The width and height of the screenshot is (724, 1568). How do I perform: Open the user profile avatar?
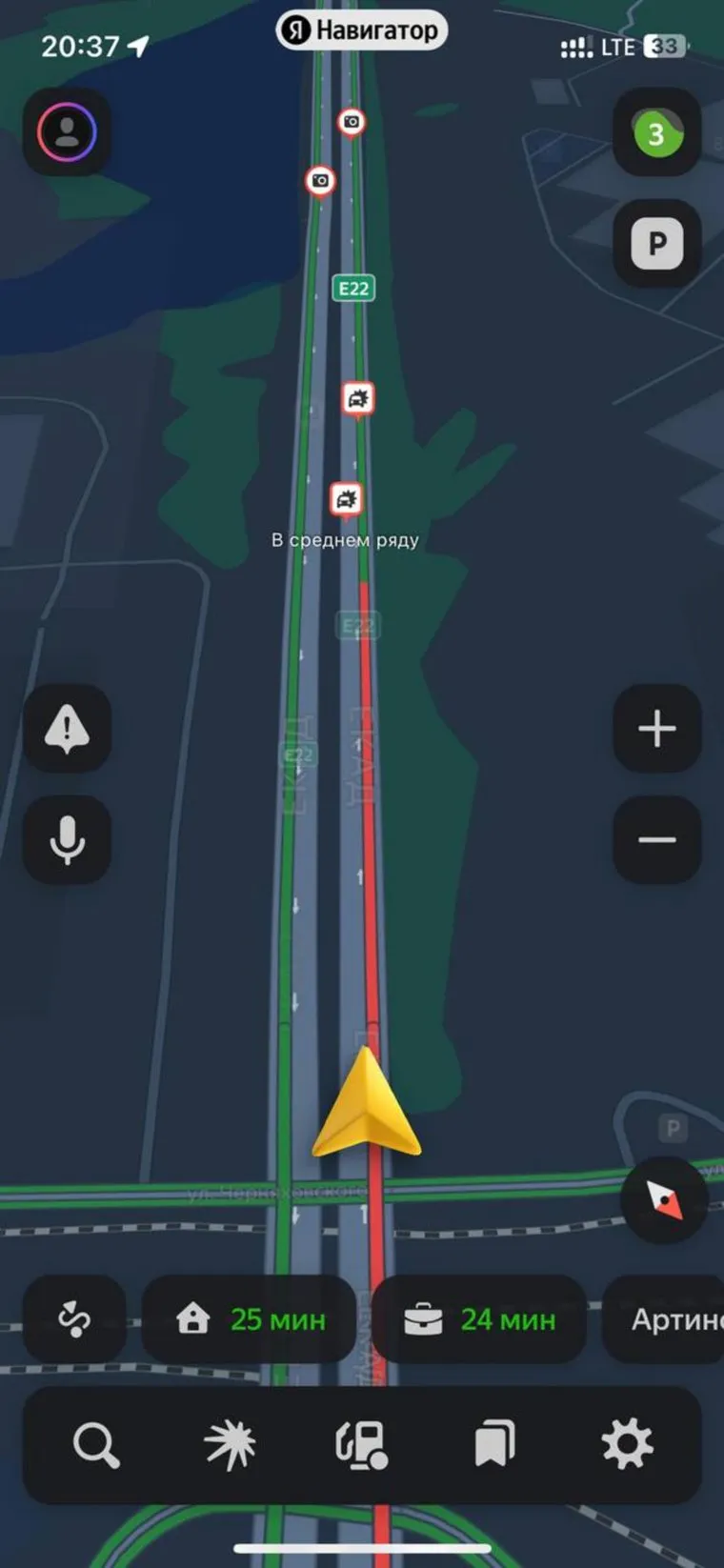[67, 132]
